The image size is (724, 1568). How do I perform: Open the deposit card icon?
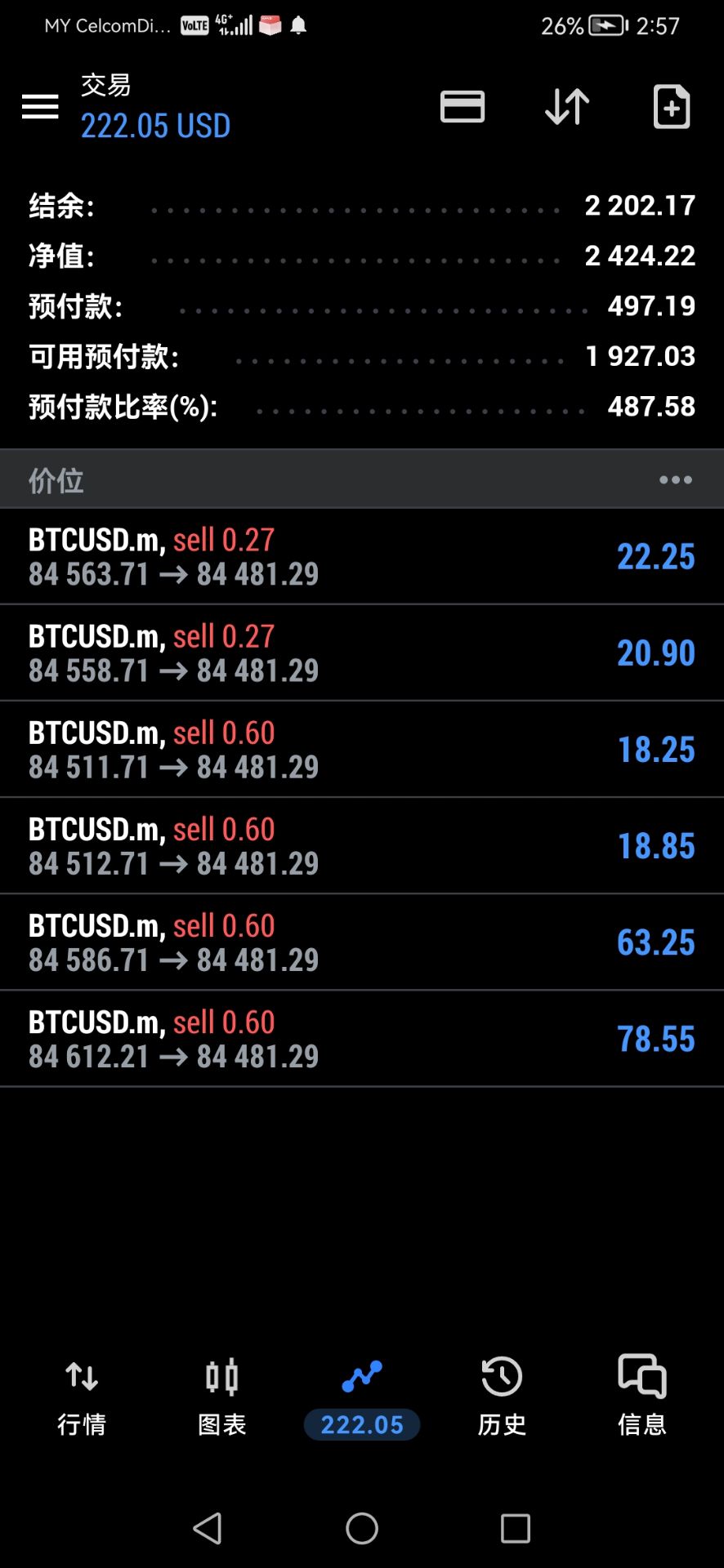(463, 106)
